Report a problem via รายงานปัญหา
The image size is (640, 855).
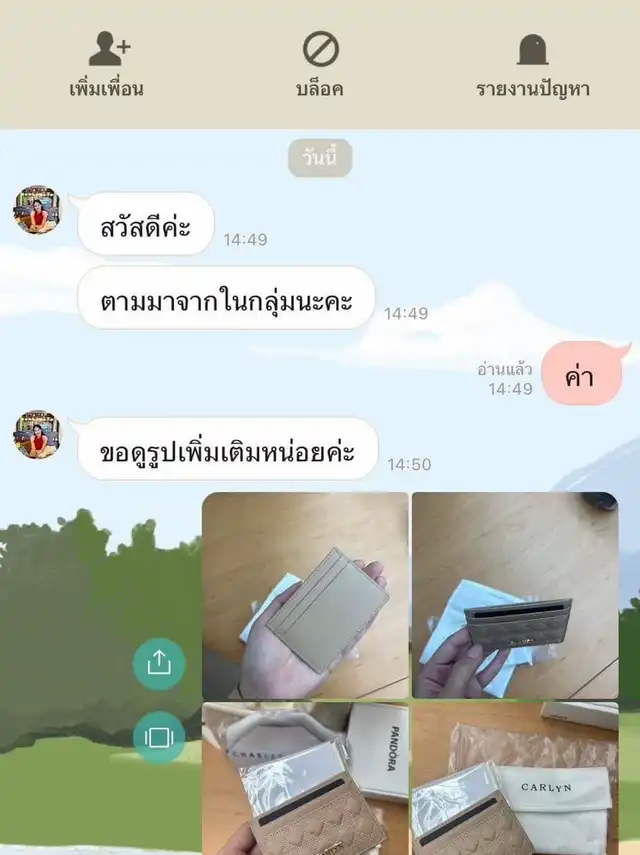pos(532,64)
